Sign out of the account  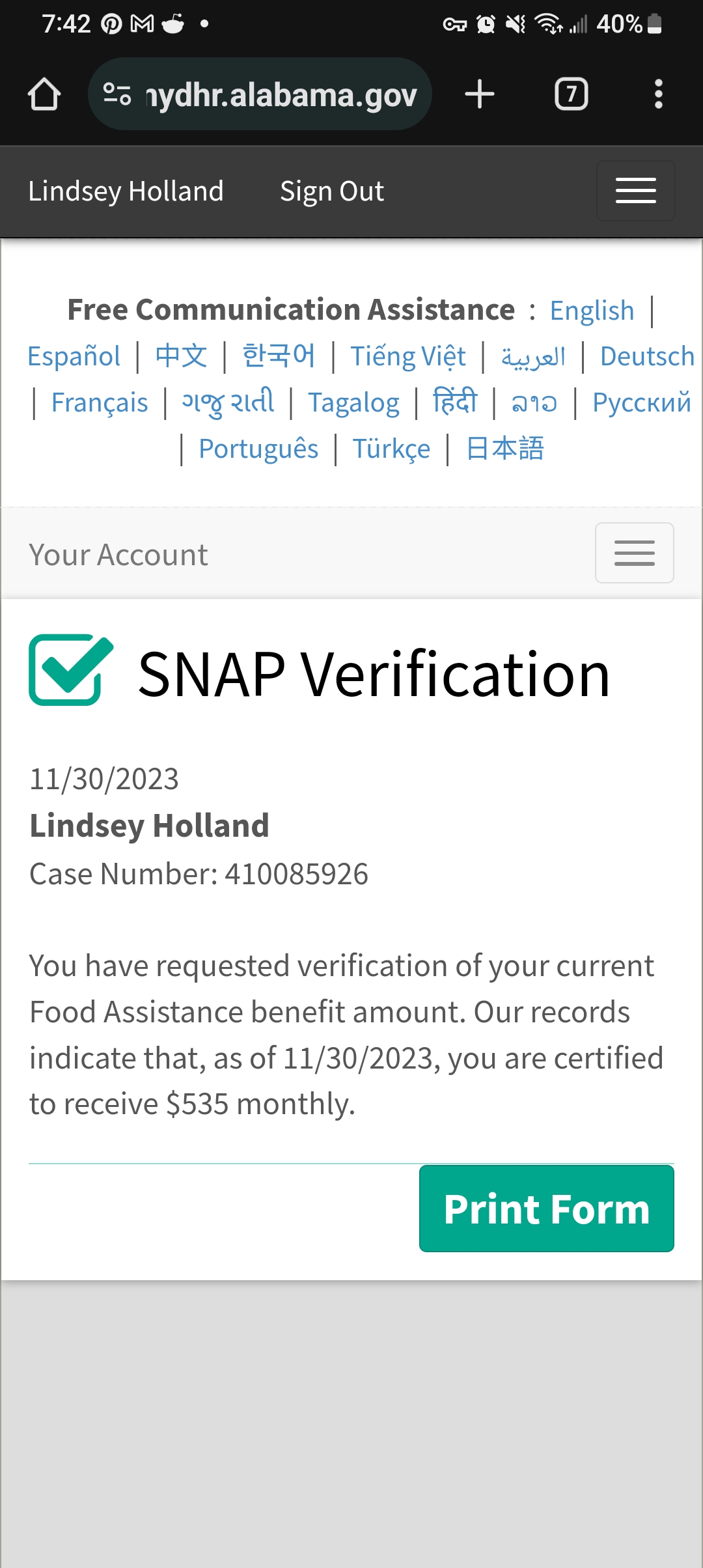[x=332, y=191]
